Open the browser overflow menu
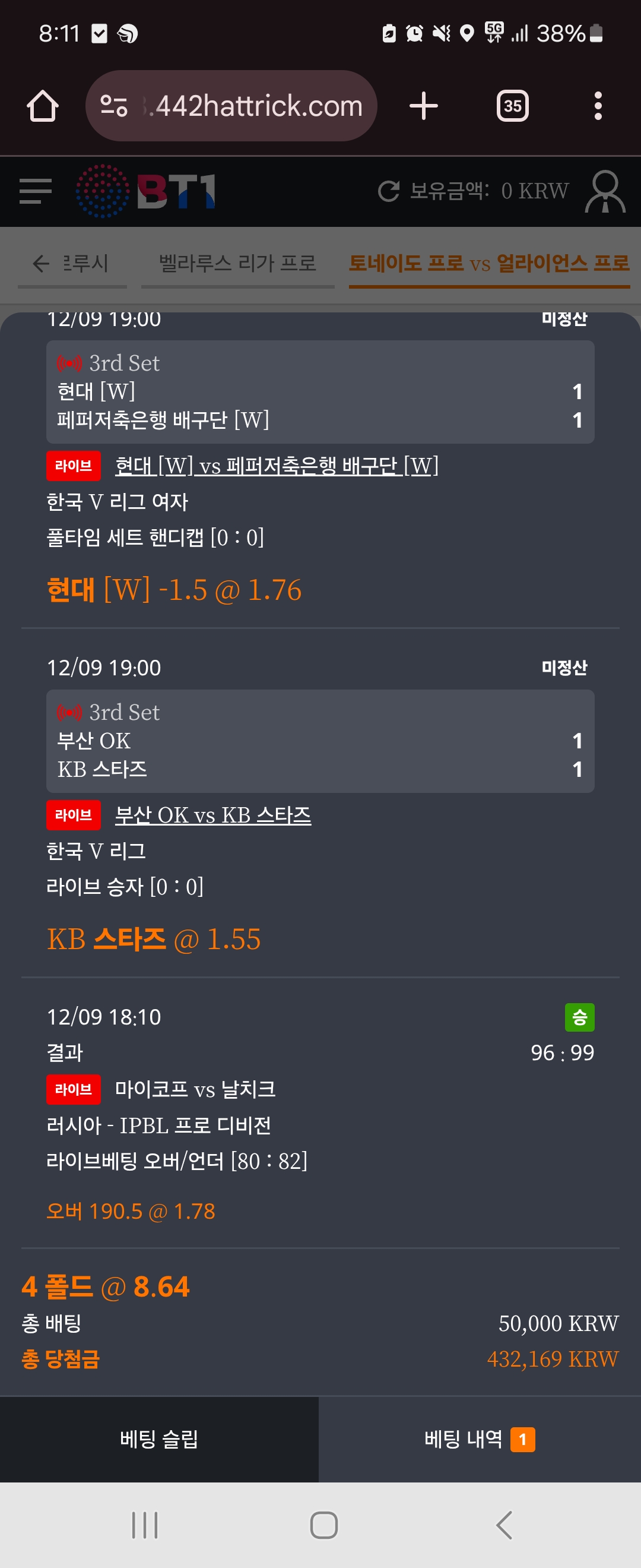The width and height of the screenshot is (641, 1568). point(598,106)
